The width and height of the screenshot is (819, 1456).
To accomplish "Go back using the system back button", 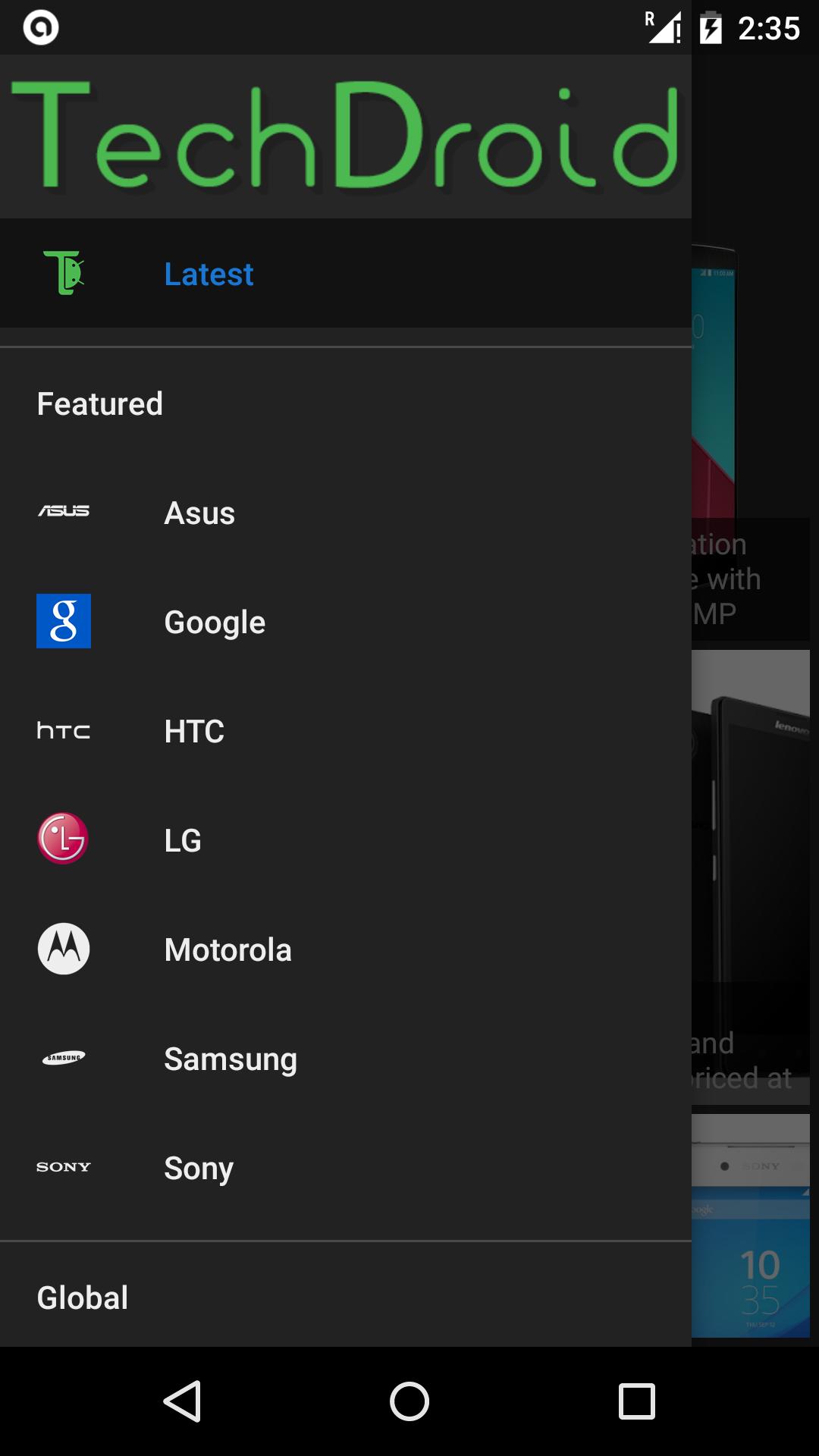I will pos(182,1401).
